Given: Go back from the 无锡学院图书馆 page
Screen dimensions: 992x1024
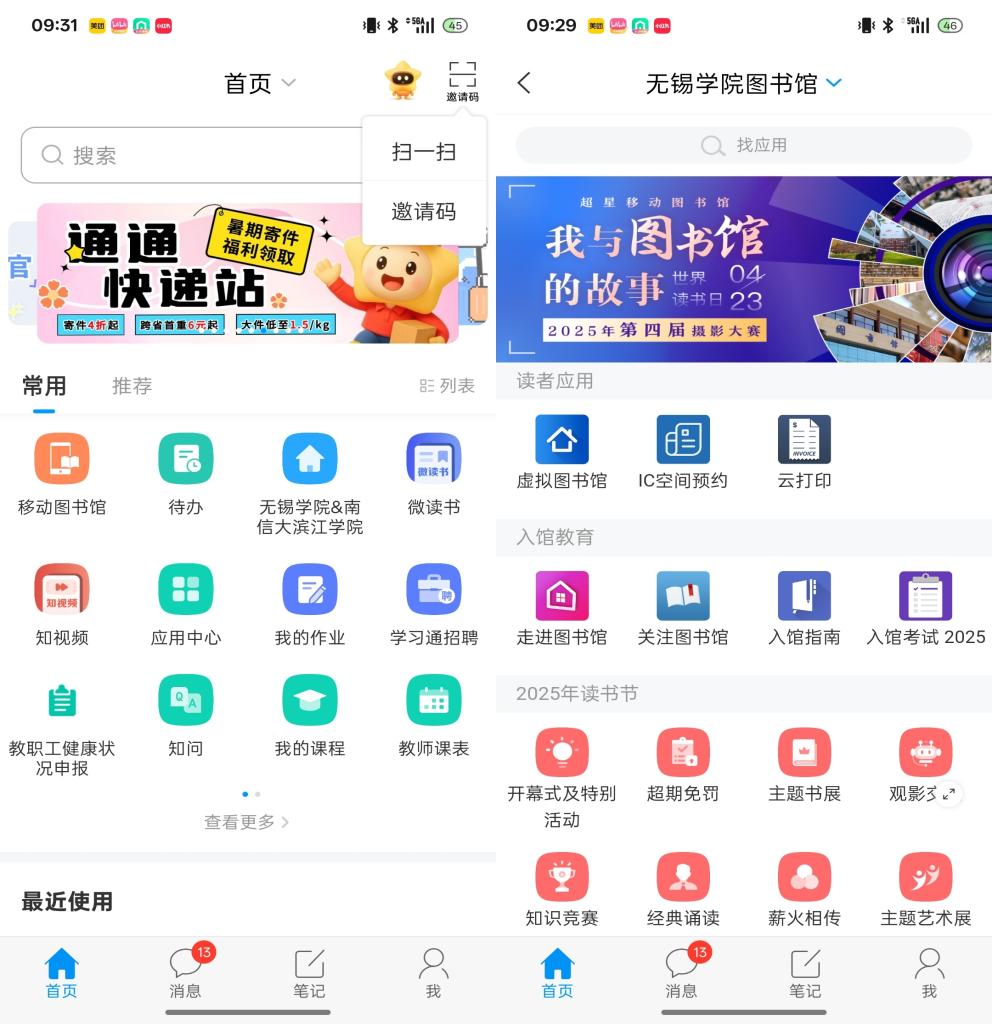Looking at the screenshot, I should pos(524,84).
